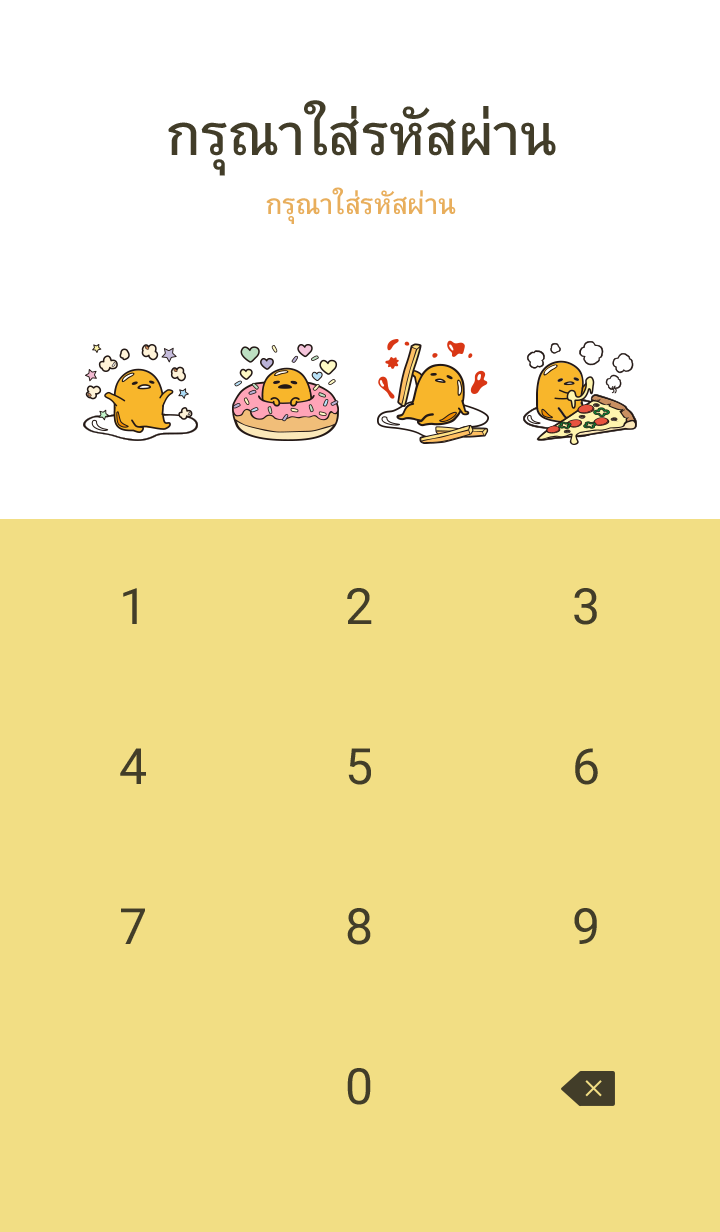Select the 6 key
Screen dimensions: 720x1232
pyautogui.click(x=585, y=767)
